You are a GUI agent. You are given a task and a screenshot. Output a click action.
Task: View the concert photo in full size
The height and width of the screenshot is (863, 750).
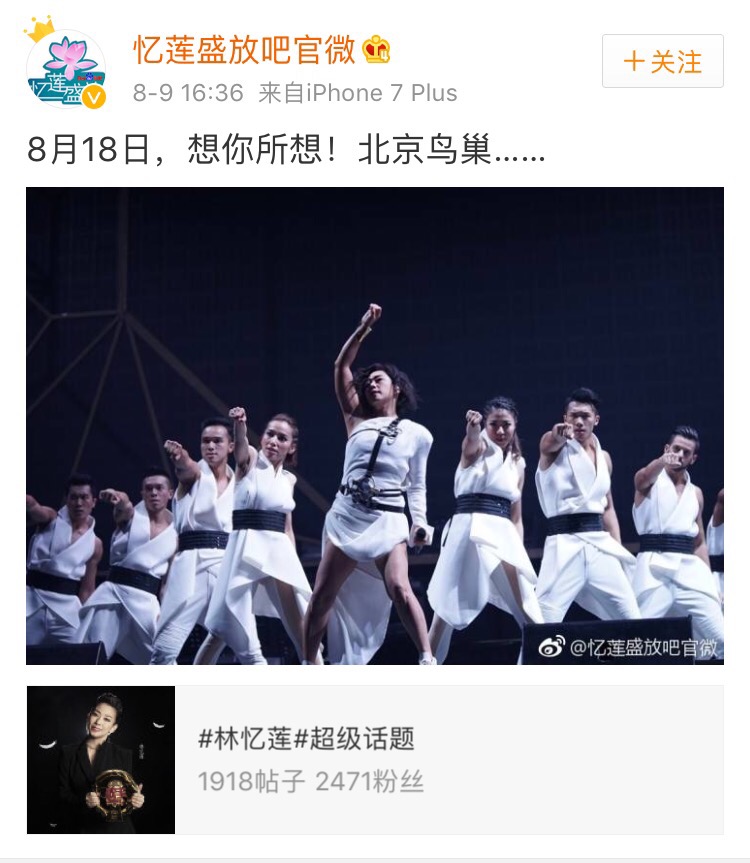(374, 425)
